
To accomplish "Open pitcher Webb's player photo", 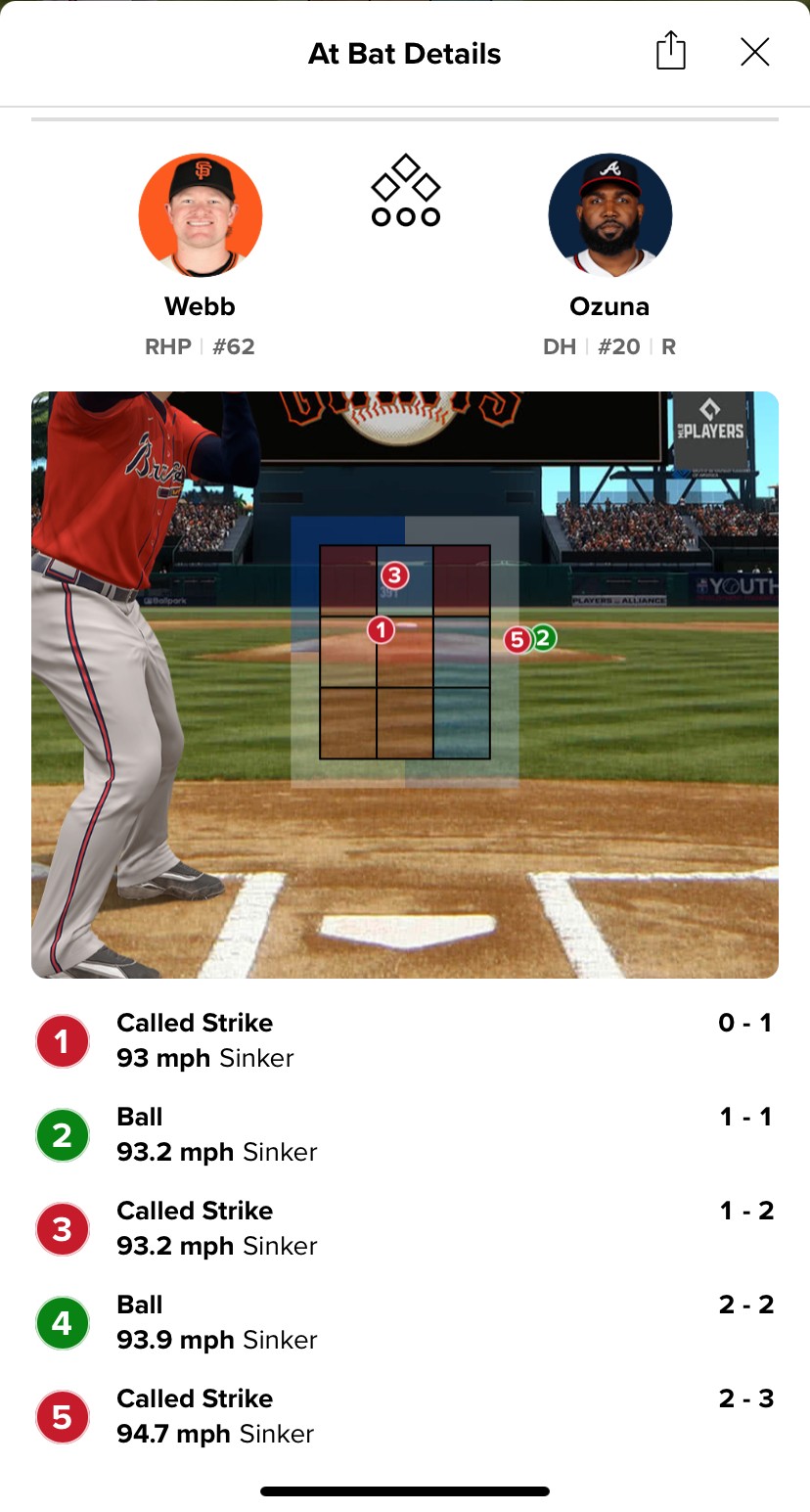I will 201,215.
